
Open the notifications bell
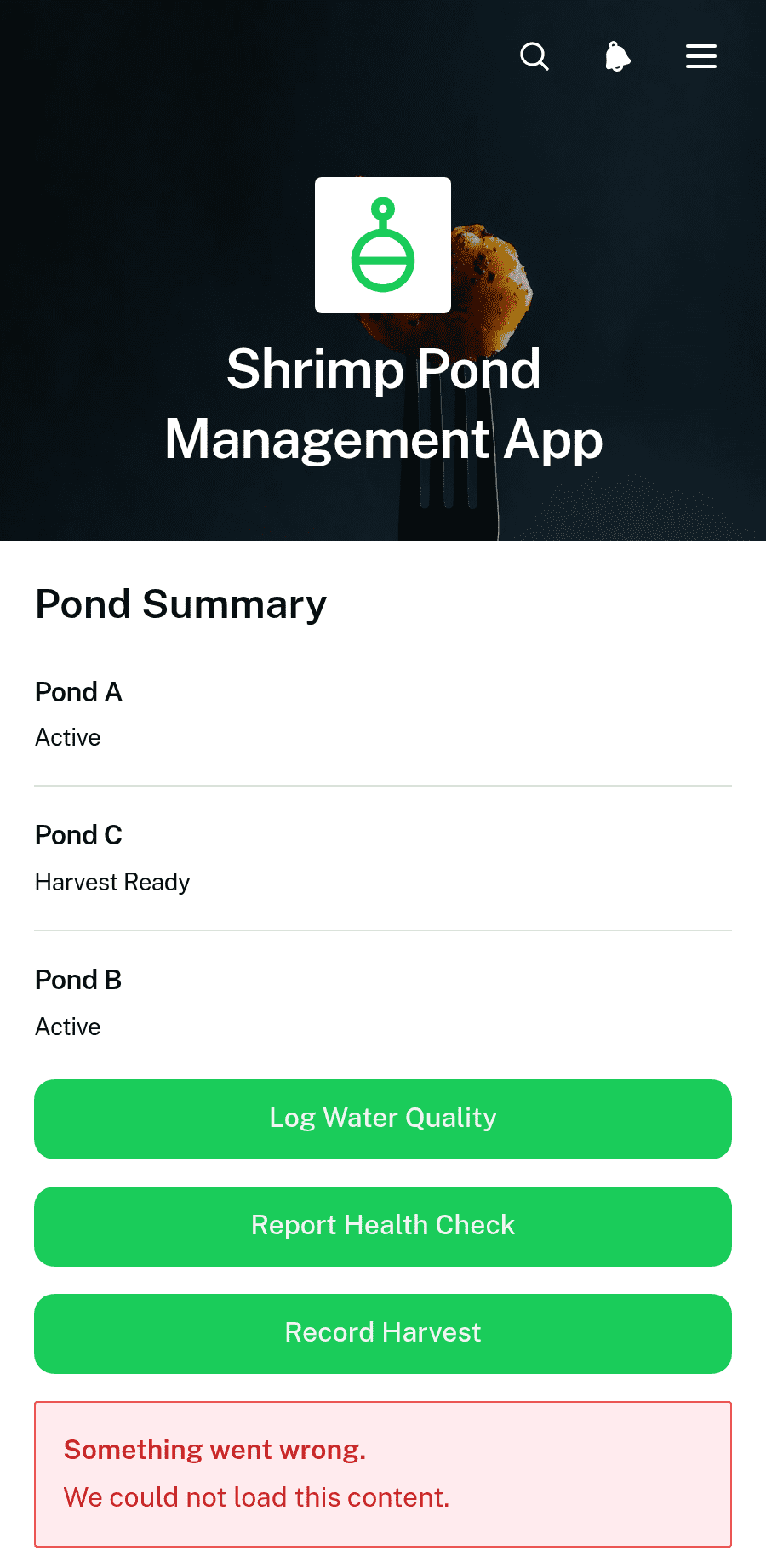(x=618, y=57)
